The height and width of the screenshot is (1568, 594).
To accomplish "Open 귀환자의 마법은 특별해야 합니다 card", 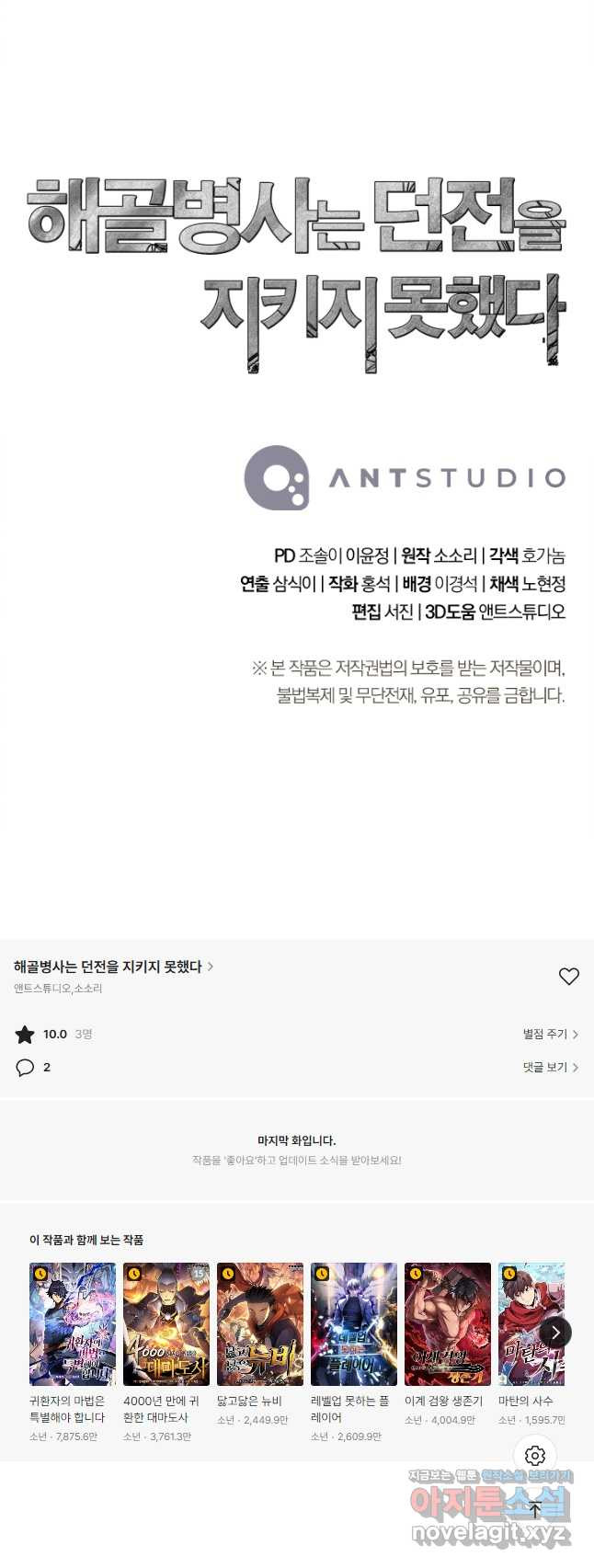I will pyautogui.click(x=73, y=1324).
